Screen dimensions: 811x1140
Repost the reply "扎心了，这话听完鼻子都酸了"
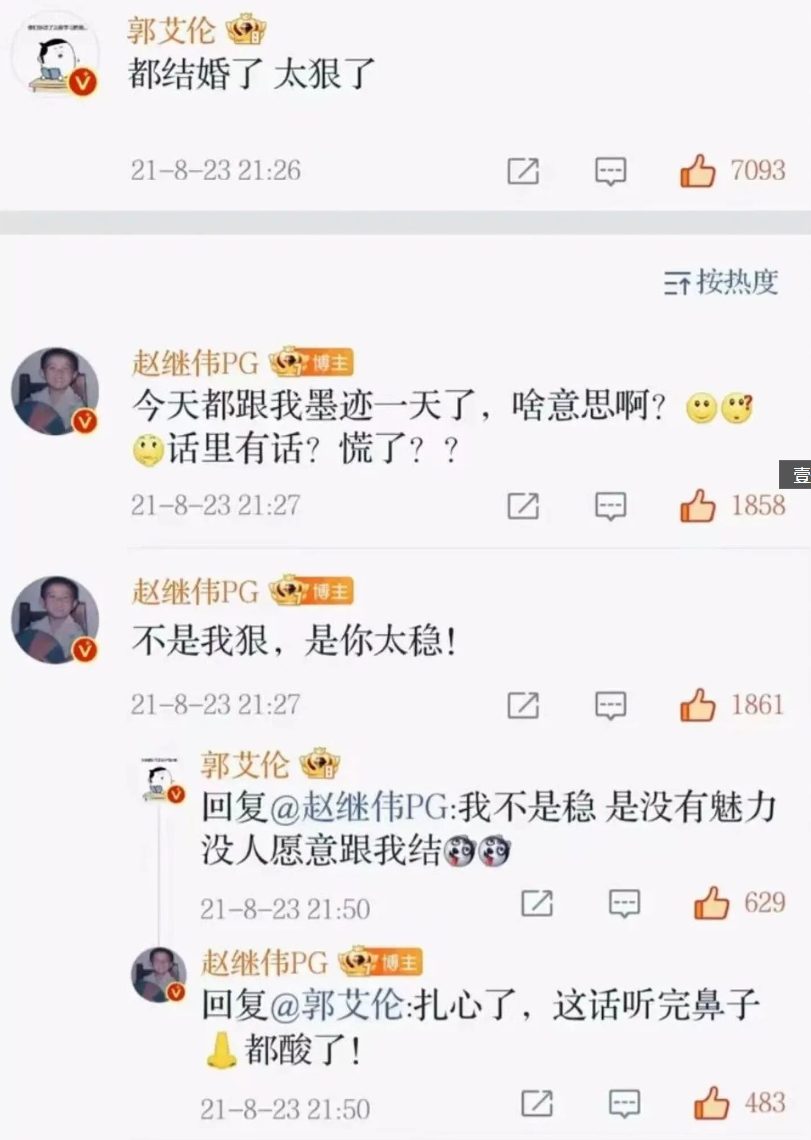point(537,1104)
